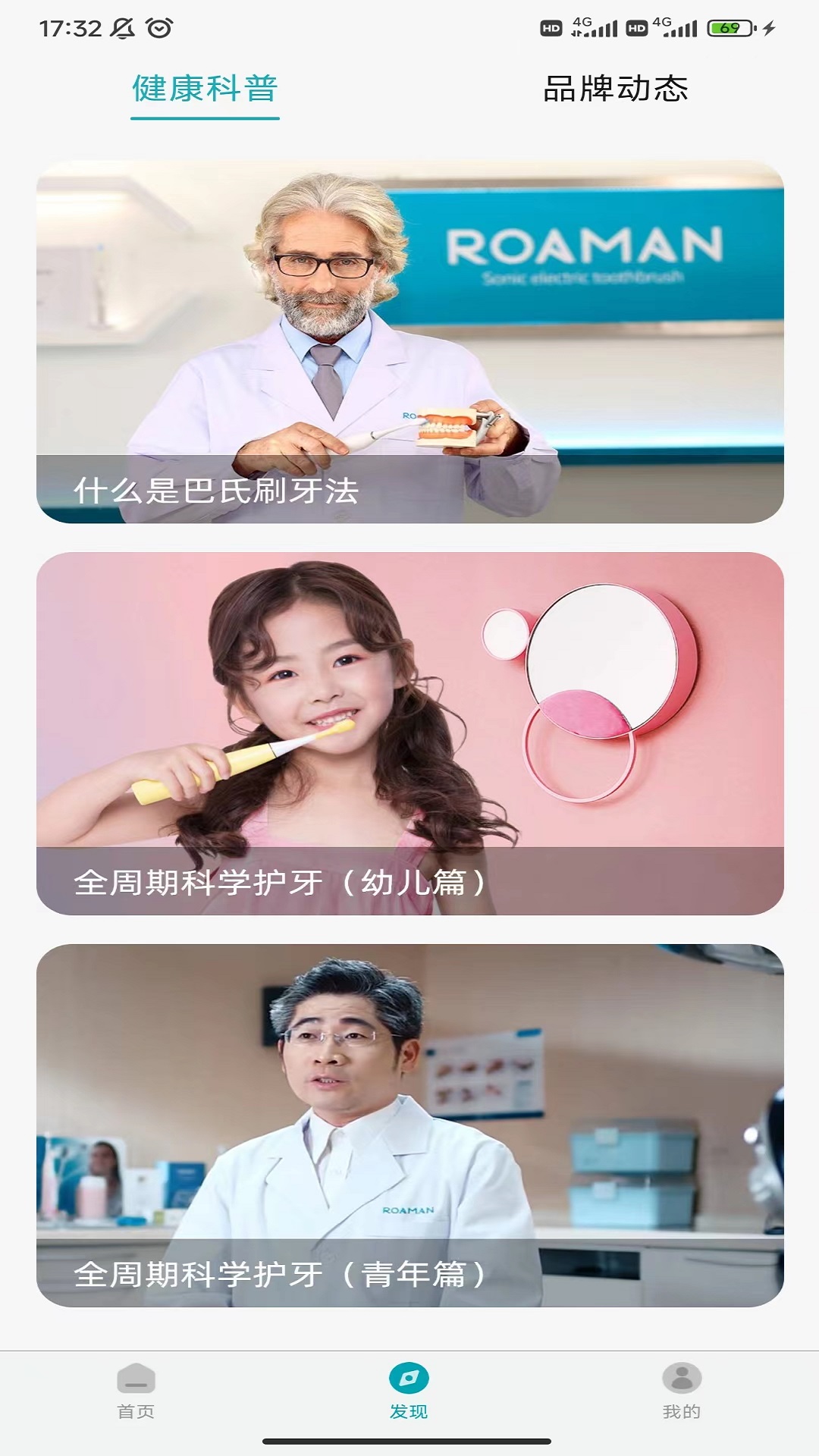Select the 健康科普 top tab
The image size is (819, 1456).
[x=205, y=89]
